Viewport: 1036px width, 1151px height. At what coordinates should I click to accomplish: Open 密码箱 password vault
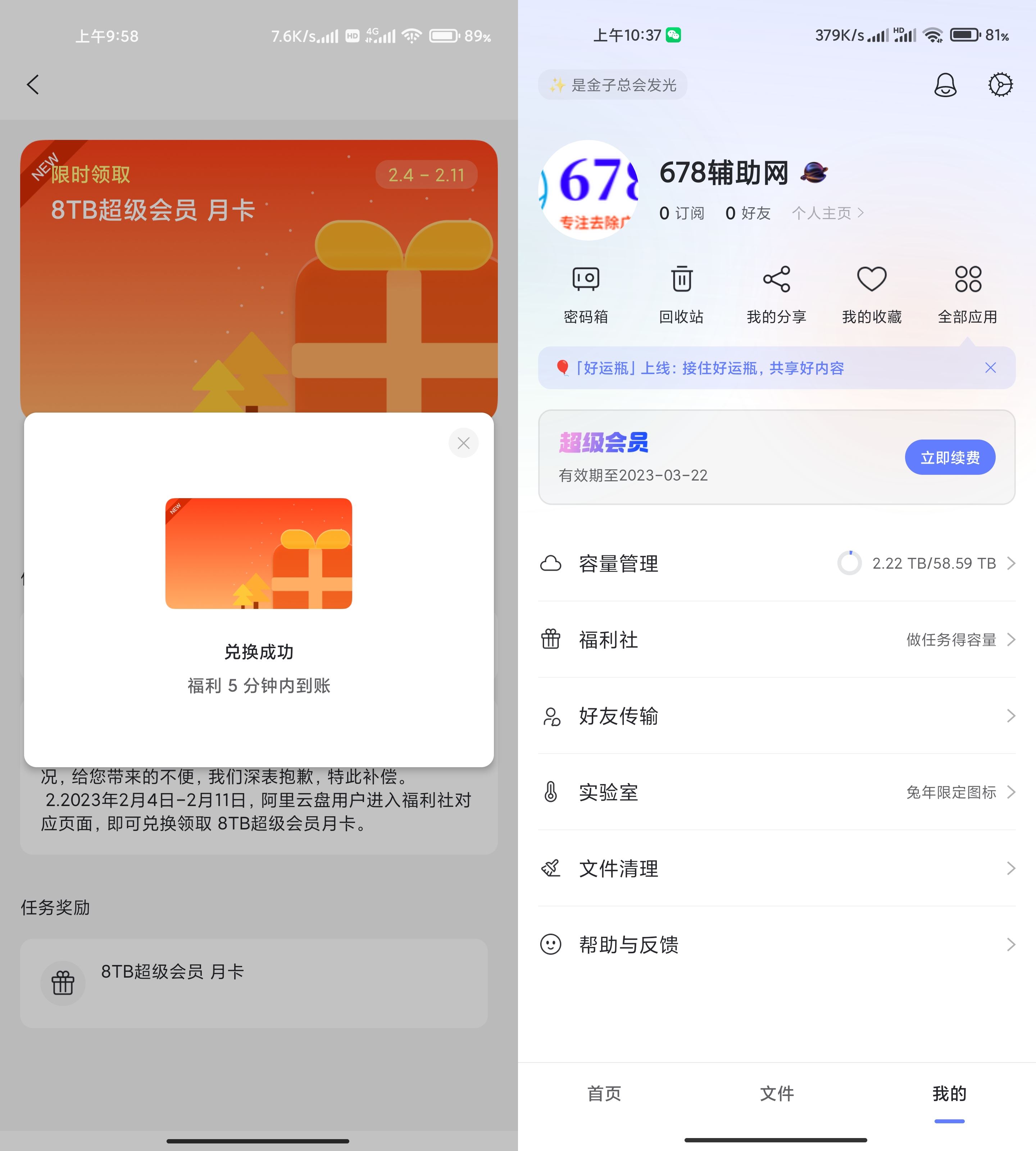[586, 294]
